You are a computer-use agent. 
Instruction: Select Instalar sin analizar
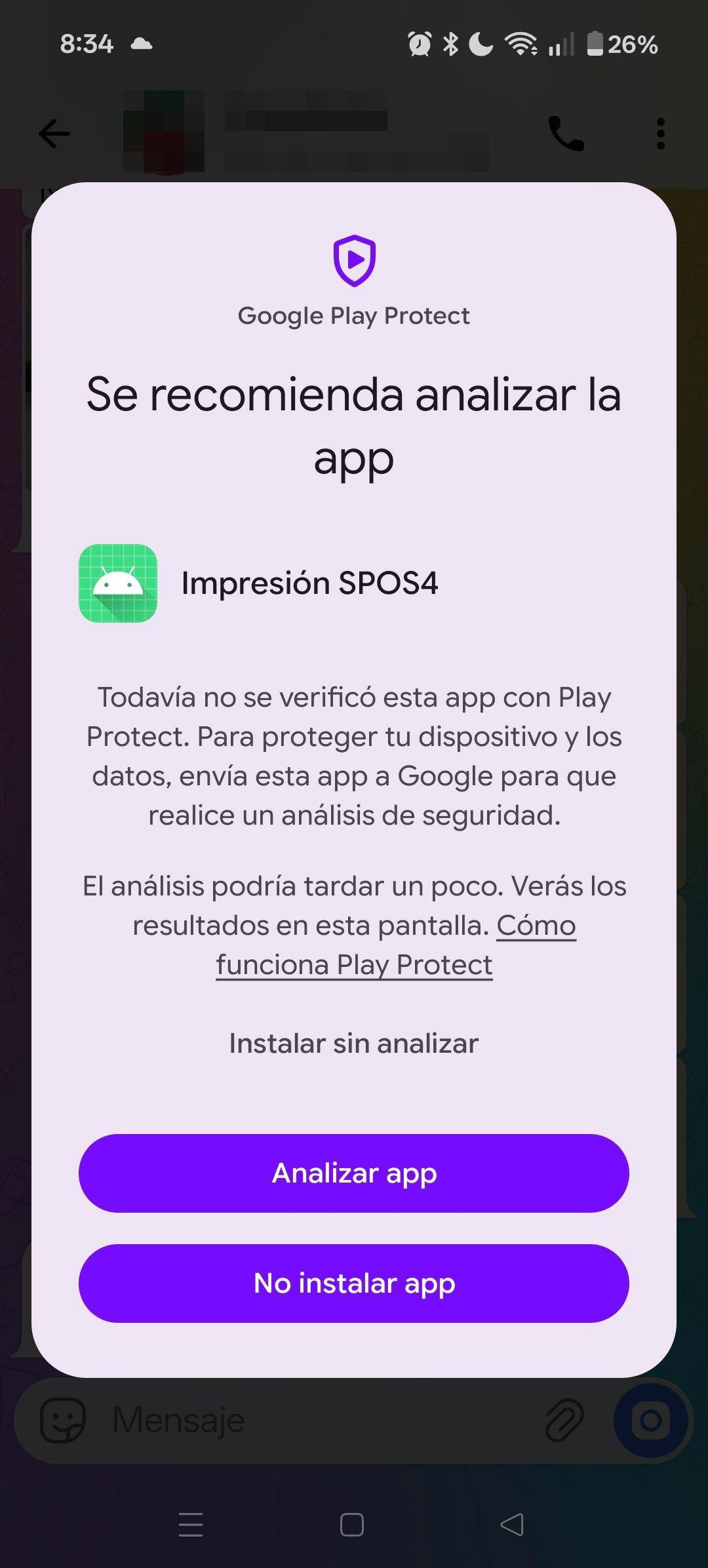click(x=354, y=1043)
